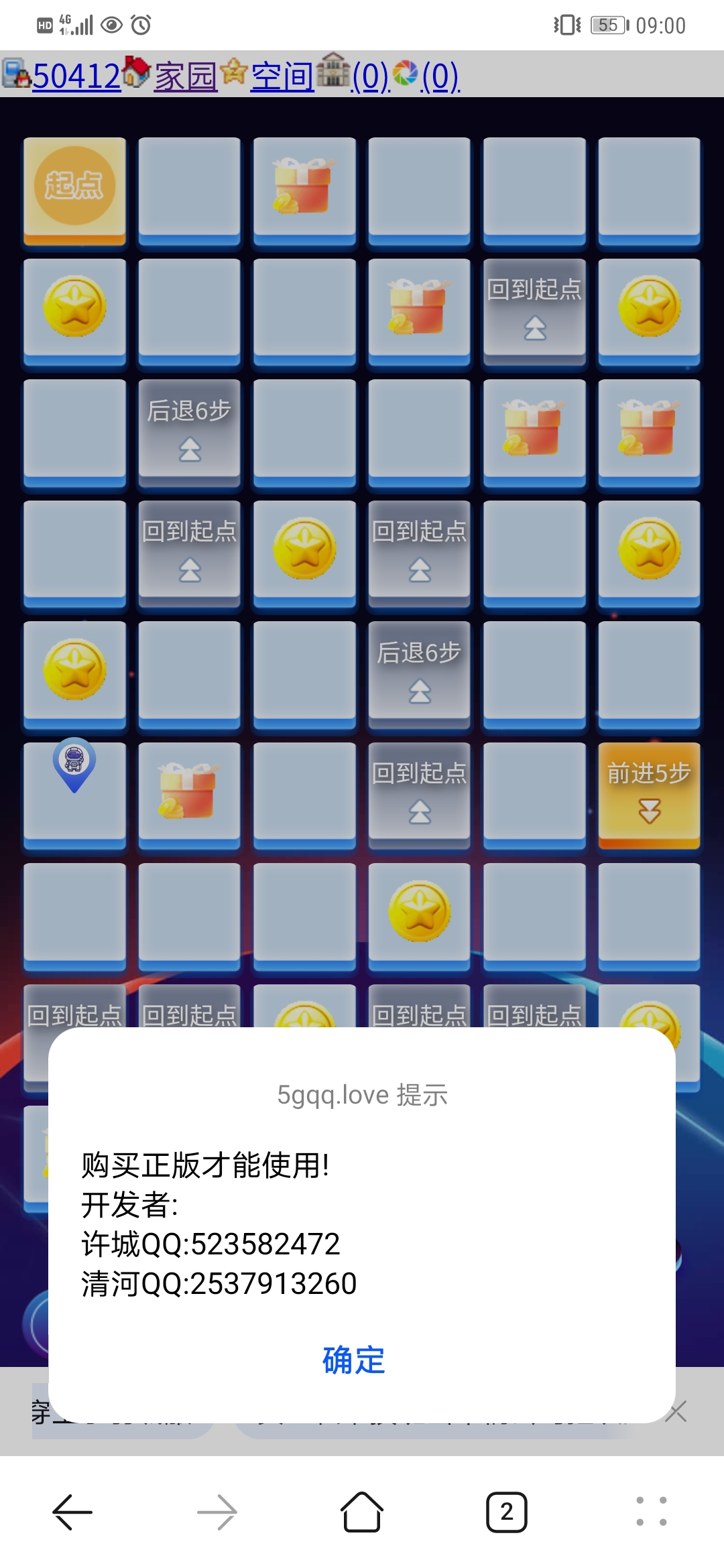
Task: Confirm the dialog with 确定
Action: (x=354, y=1360)
